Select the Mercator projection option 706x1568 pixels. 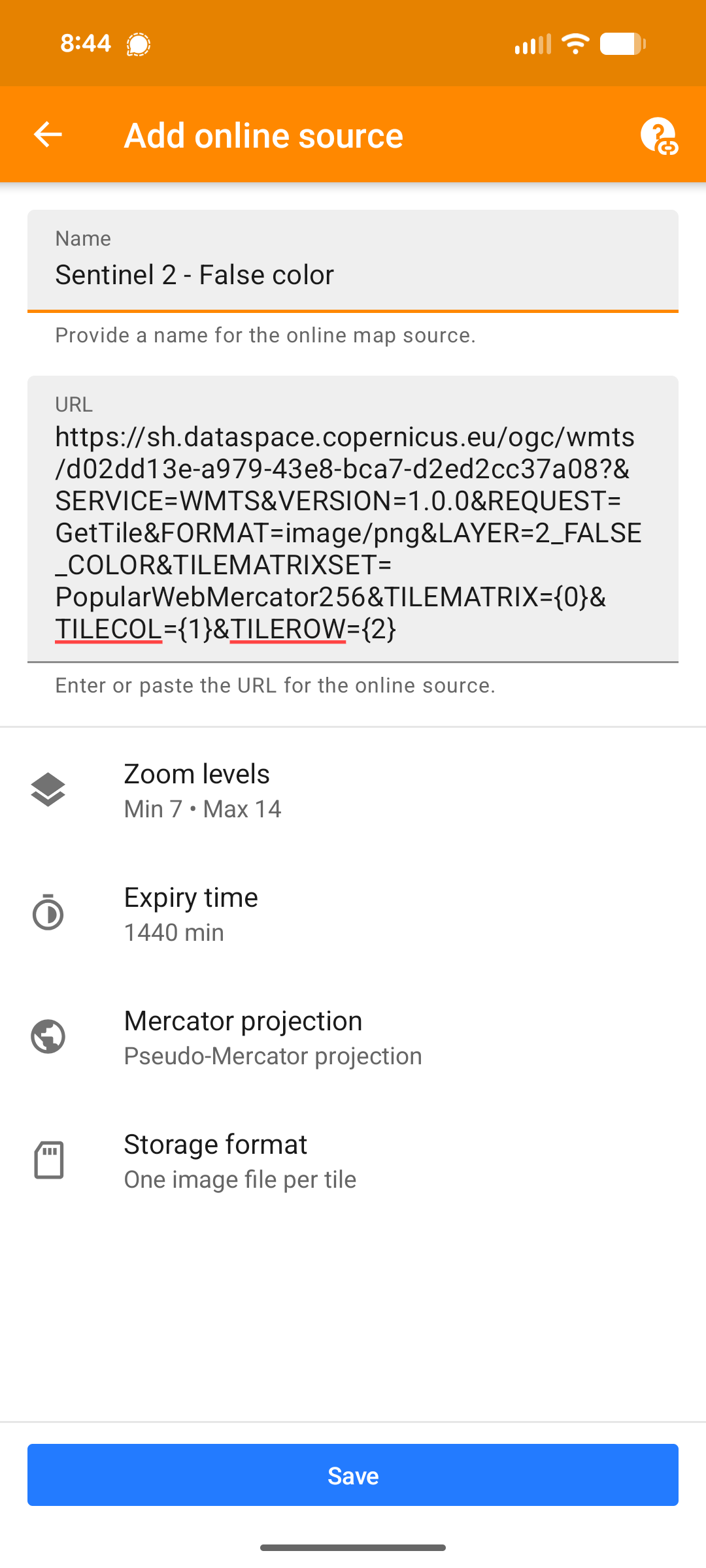coord(352,1037)
